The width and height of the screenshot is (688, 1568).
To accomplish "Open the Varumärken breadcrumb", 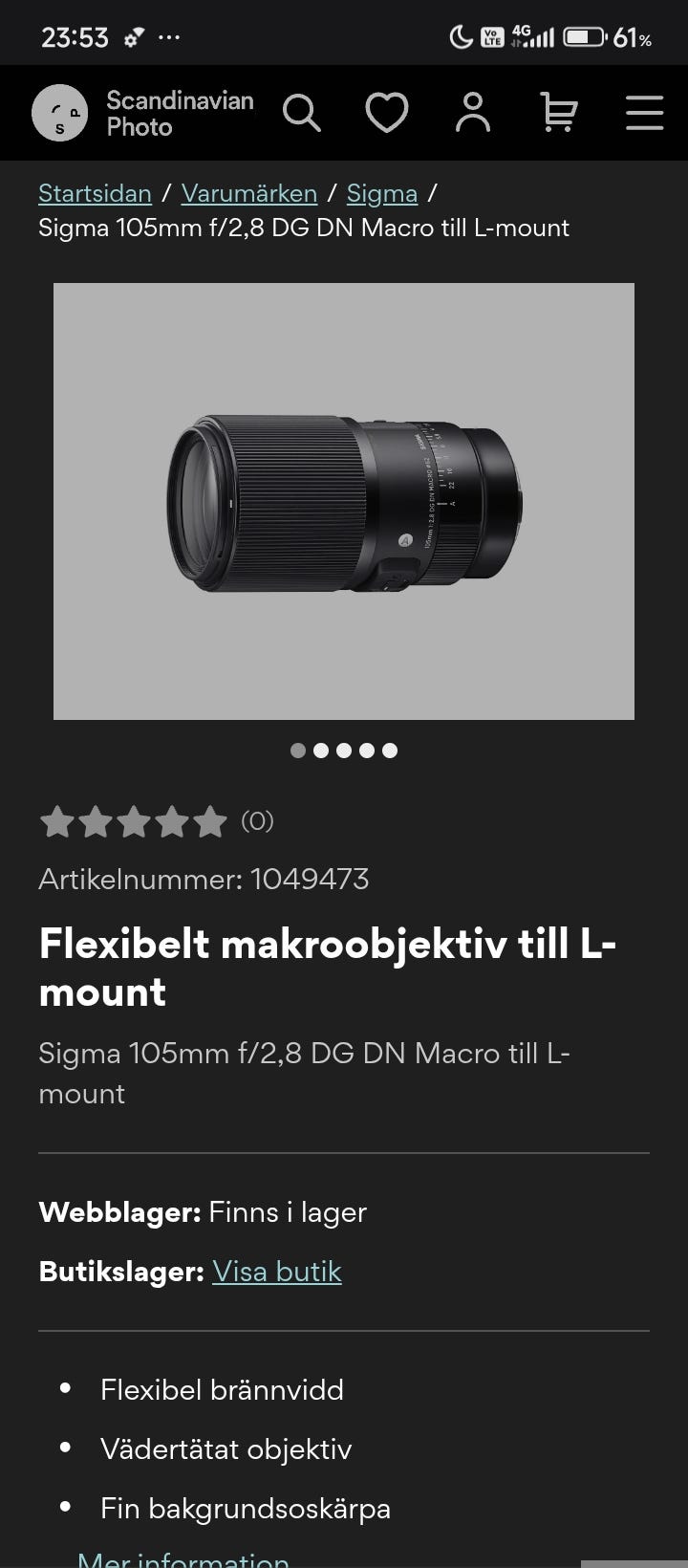I will [248, 193].
